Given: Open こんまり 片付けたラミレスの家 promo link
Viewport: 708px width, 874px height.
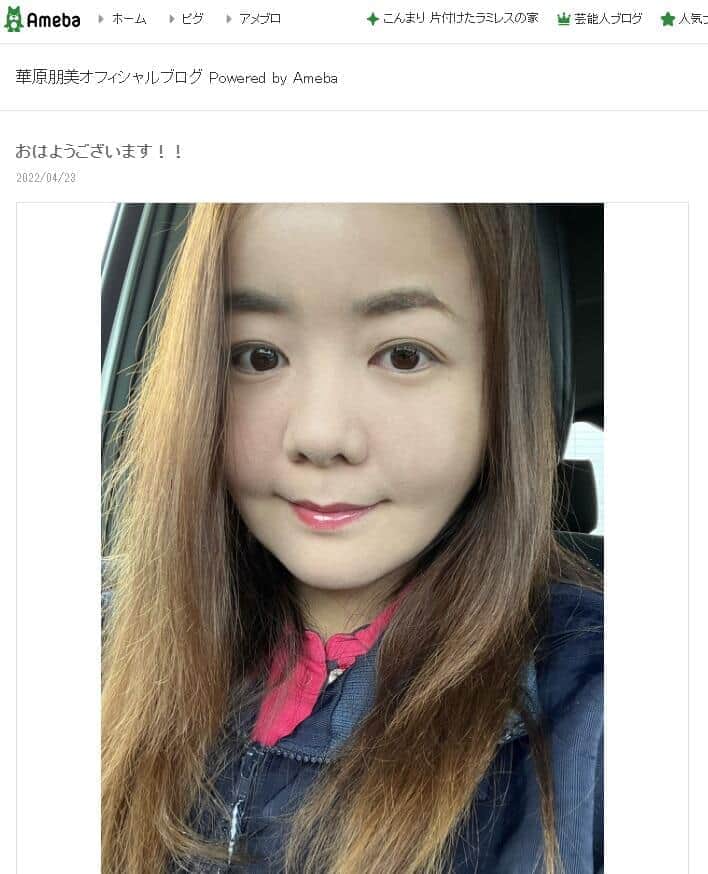Looking at the screenshot, I should (459, 19).
